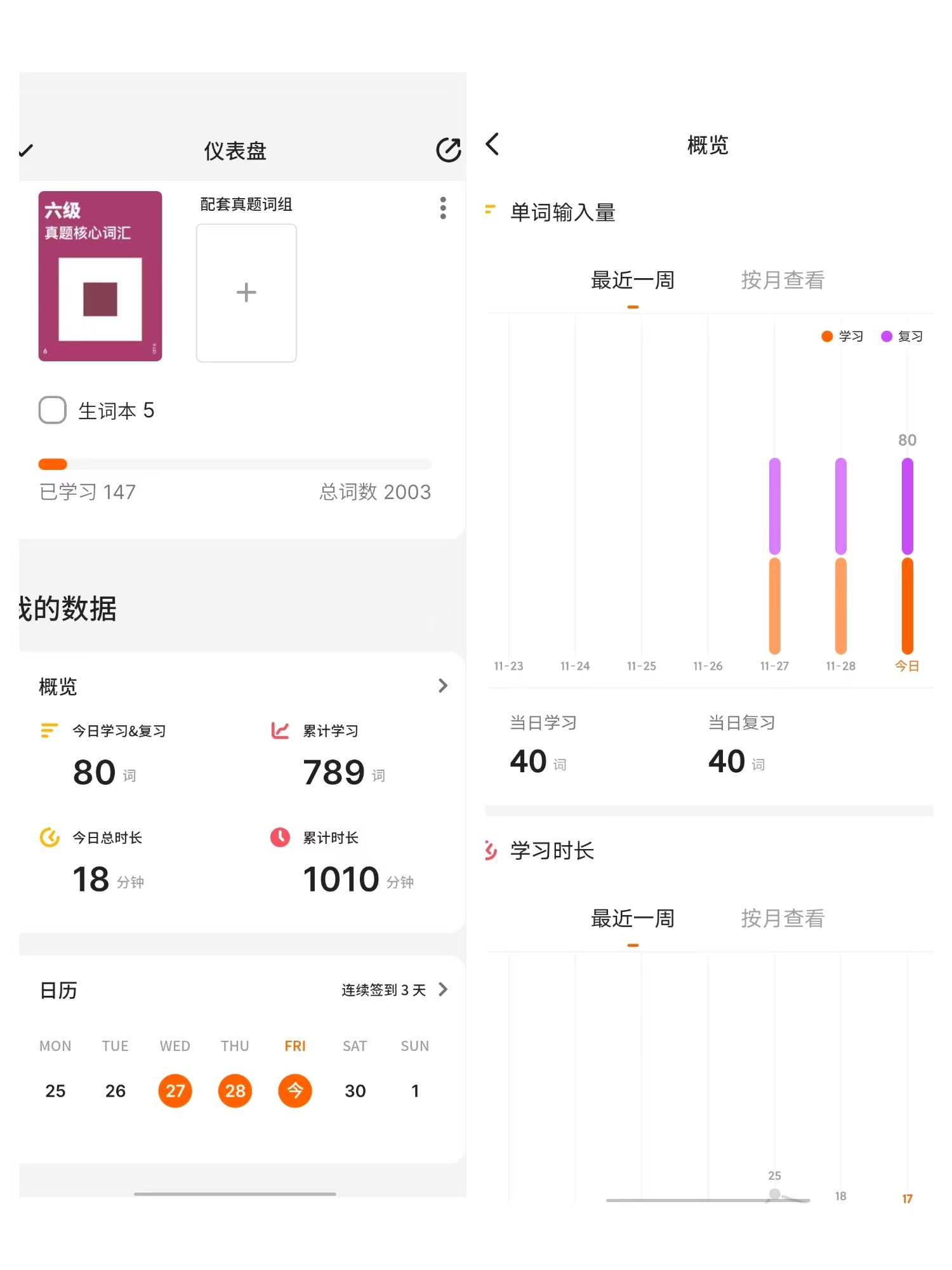The width and height of the screenshot is (952, 1270).
Task: Select today's 今 calendar circle
Action: [295, 1091]
